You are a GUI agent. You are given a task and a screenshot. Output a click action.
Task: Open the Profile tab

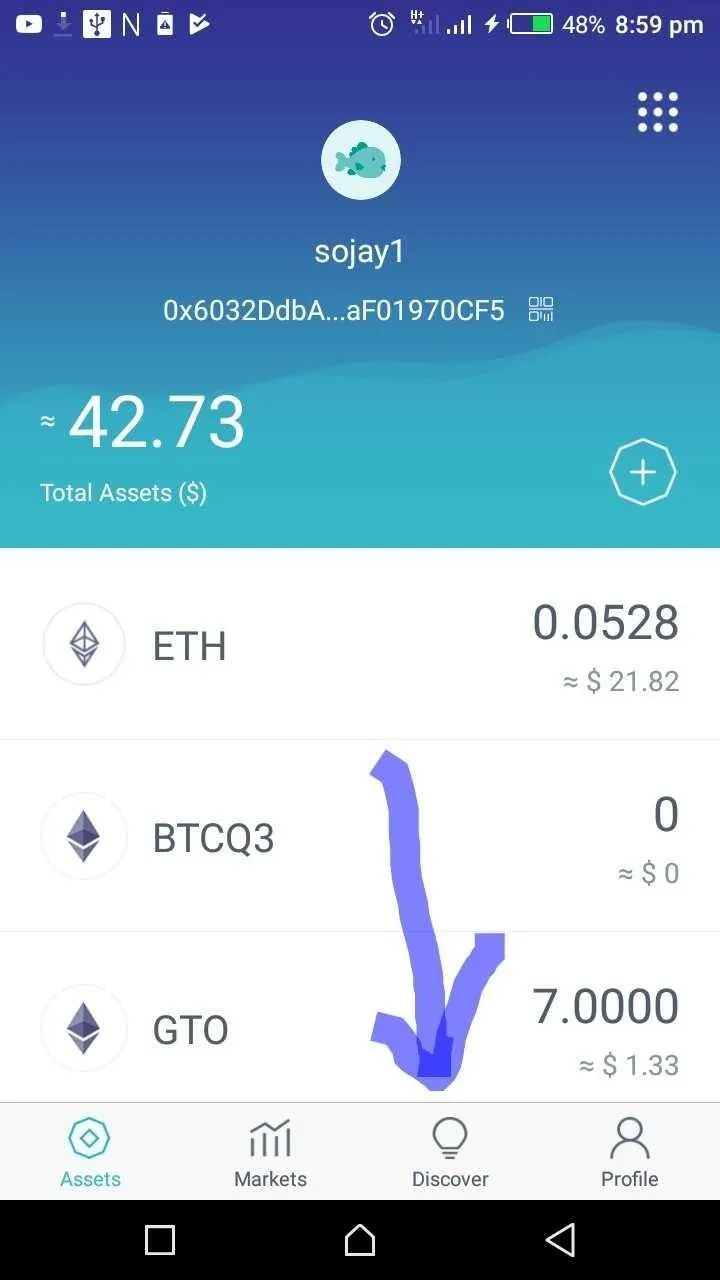[629, 1153]
